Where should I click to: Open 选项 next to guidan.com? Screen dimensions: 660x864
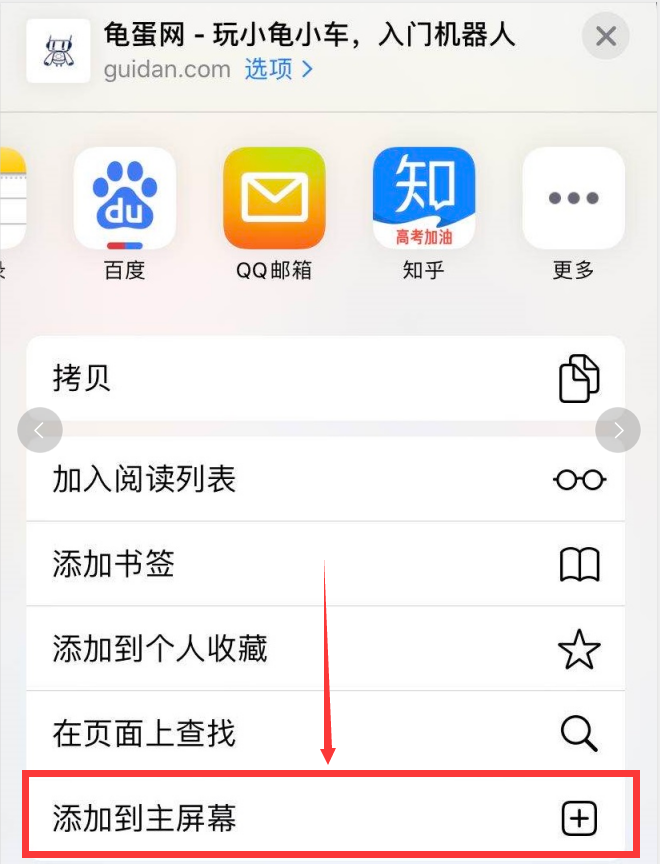(279, 70)
